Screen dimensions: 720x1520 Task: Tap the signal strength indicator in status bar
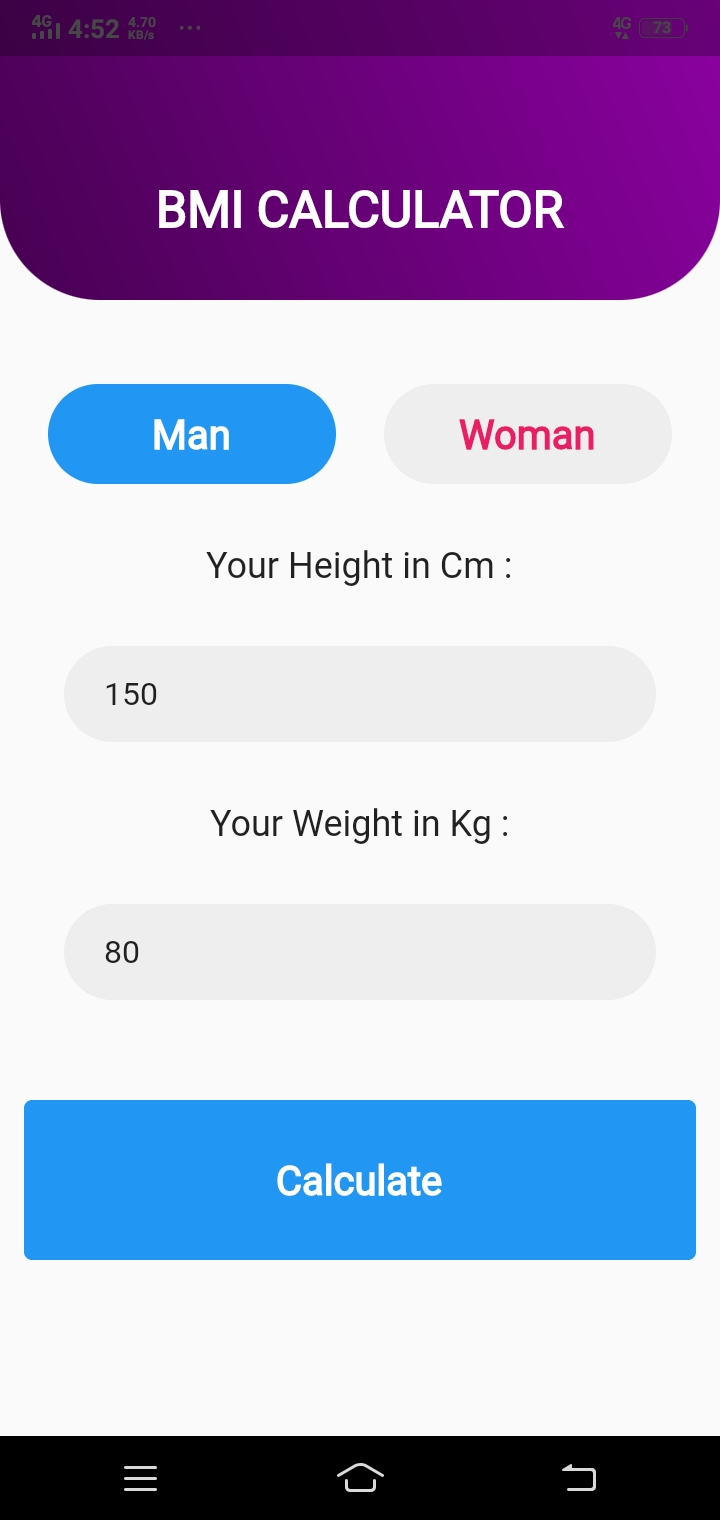click(47, 27)
